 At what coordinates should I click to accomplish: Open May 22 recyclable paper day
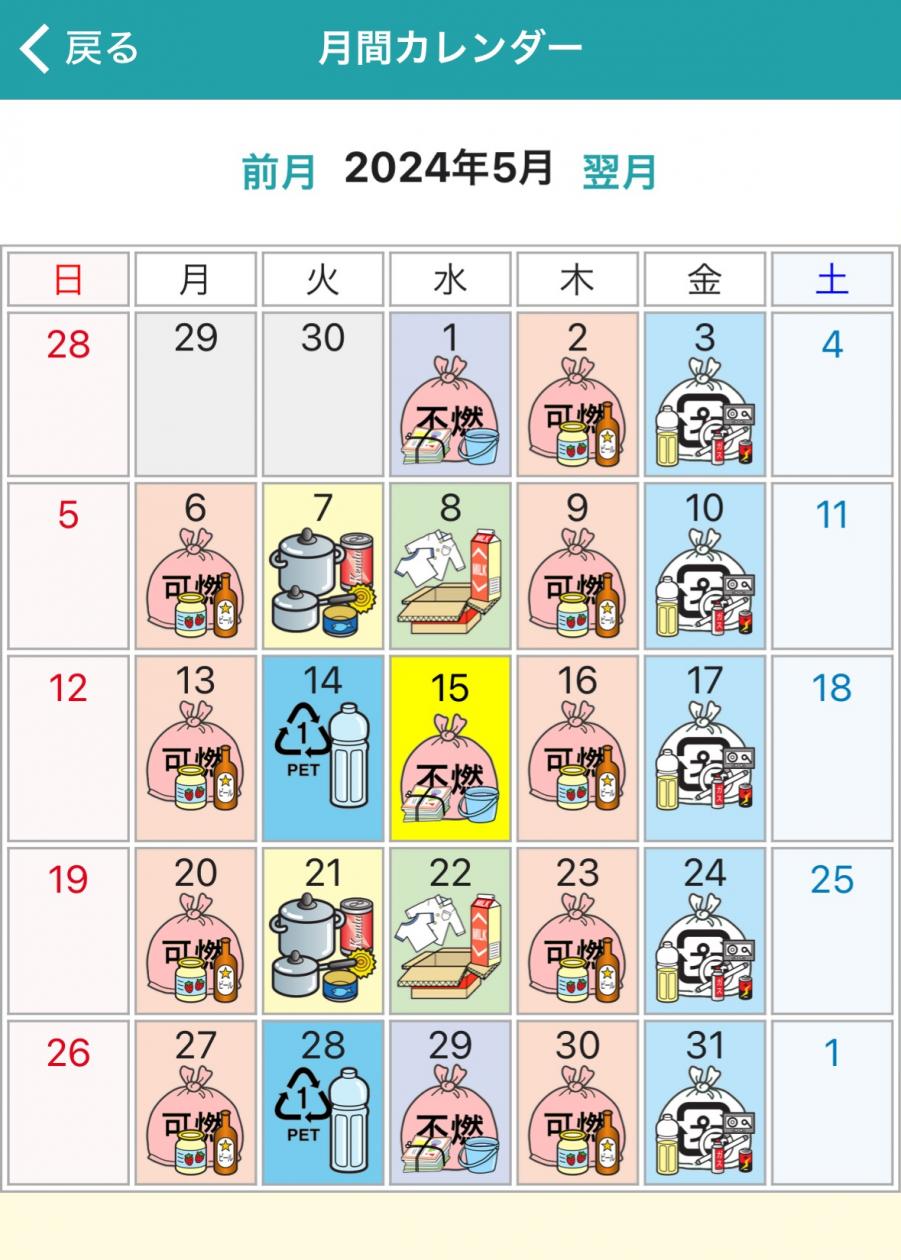pos(450,931)
